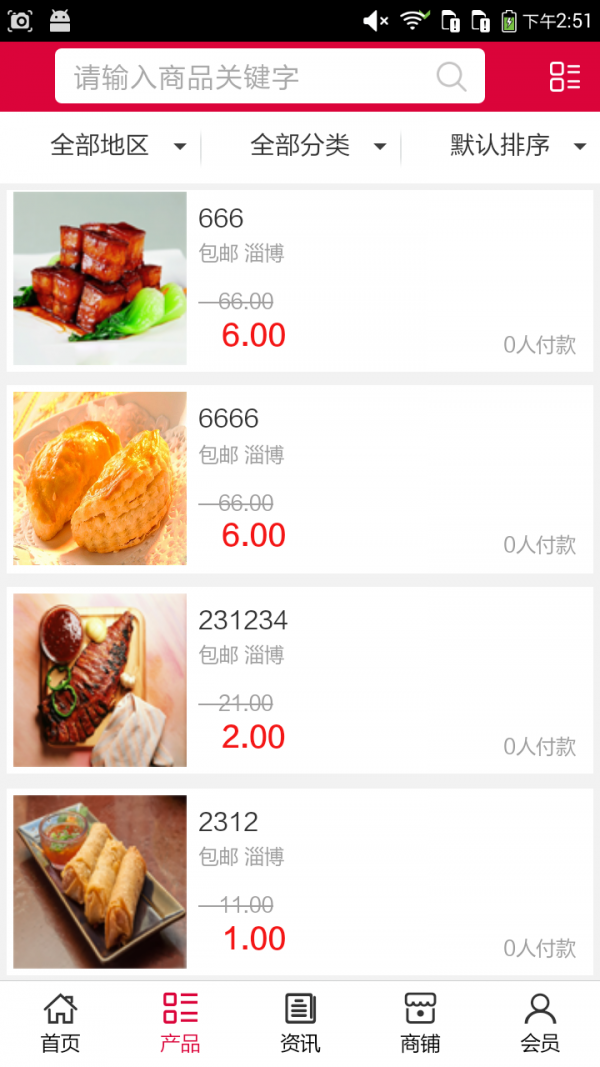Open the category list icon in header
Image resolution: width=600 pixels, height=1067 pixels.
point(564,77)
